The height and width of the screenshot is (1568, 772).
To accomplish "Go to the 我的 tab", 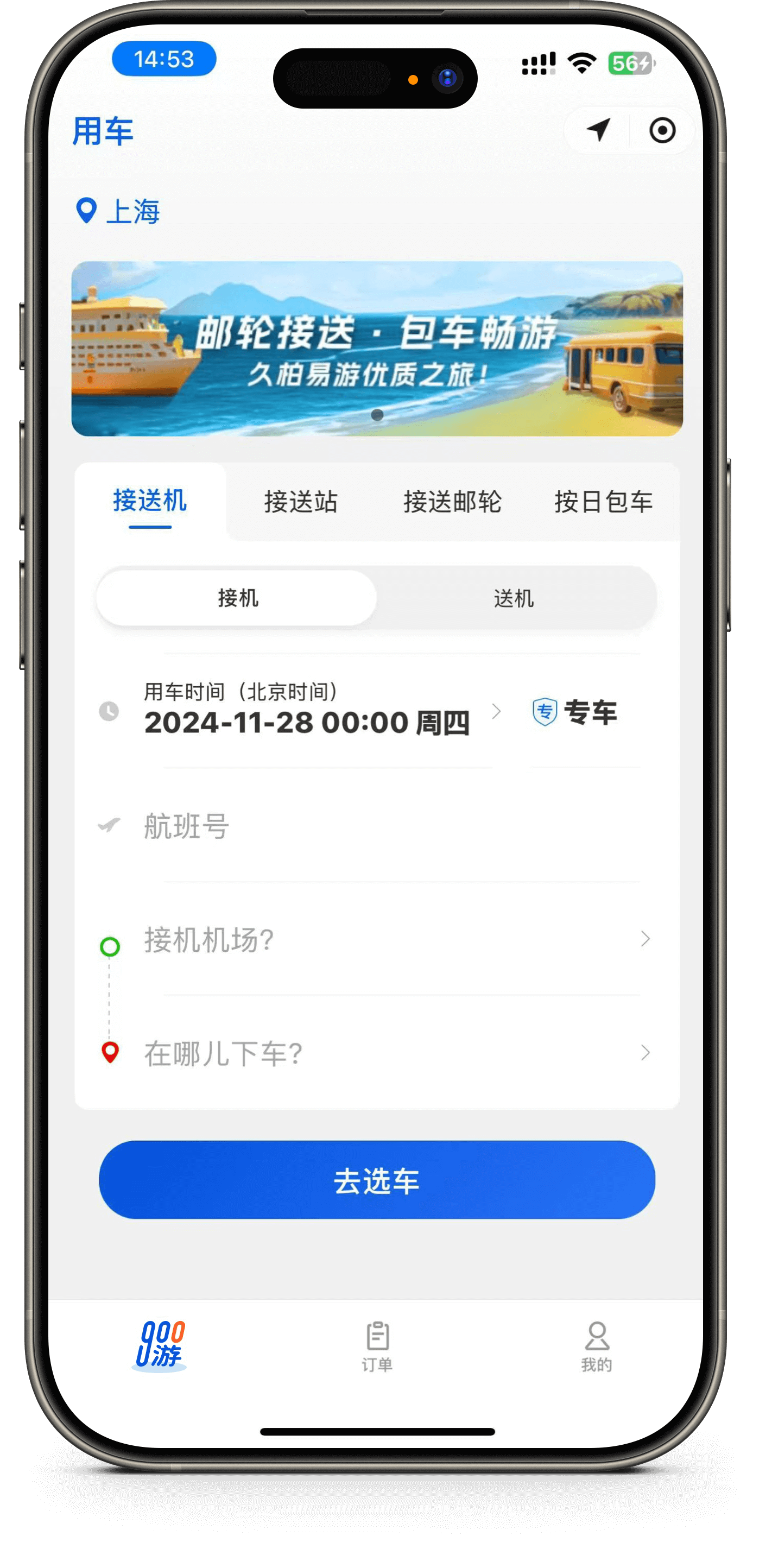I will (596, 1346).
